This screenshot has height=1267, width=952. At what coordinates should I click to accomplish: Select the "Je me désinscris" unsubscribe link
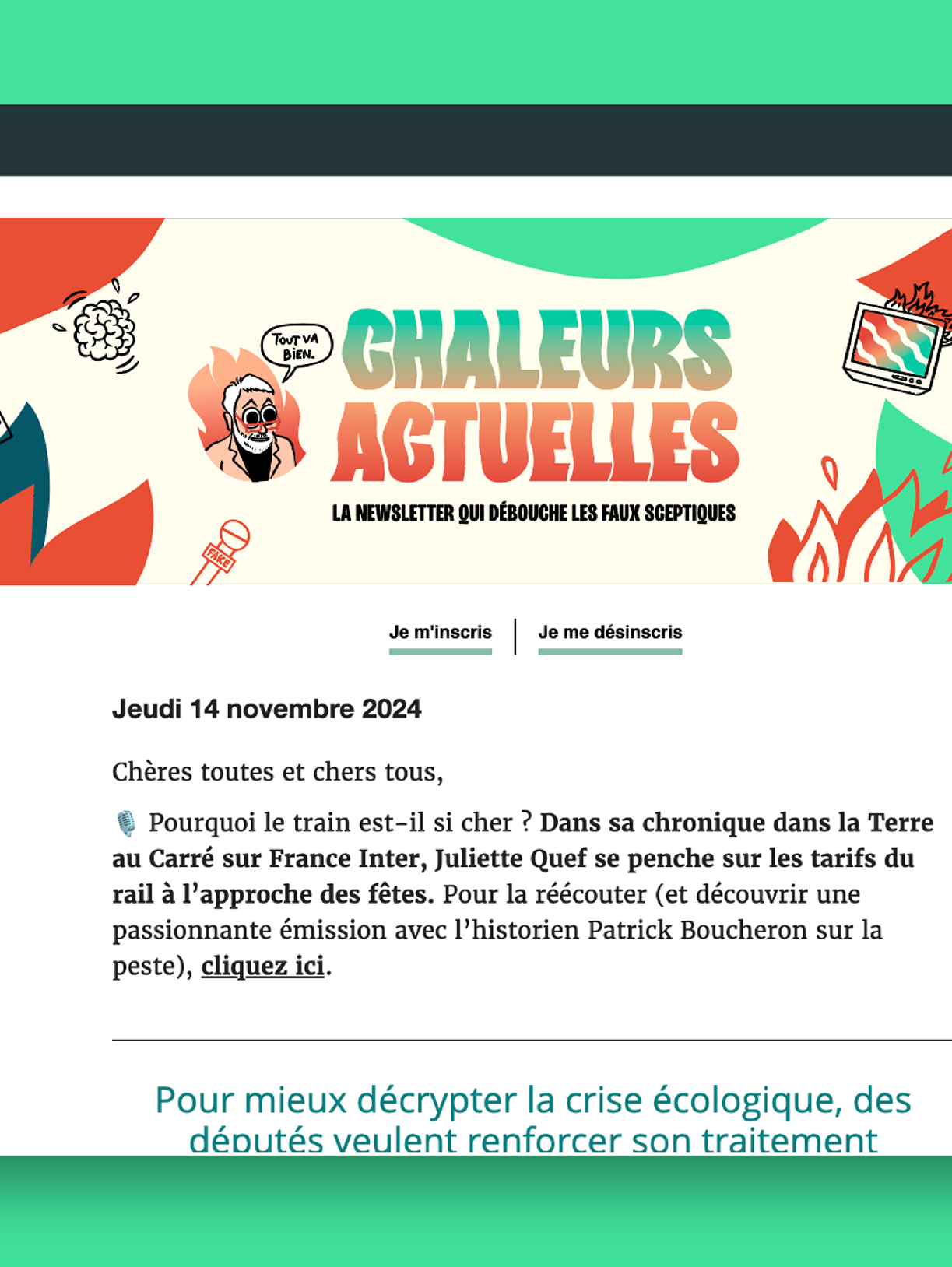point(610,633)
